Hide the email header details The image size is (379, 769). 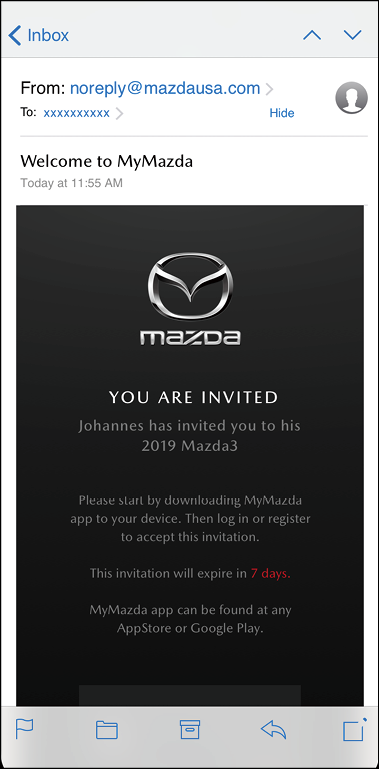pos(282,113)
